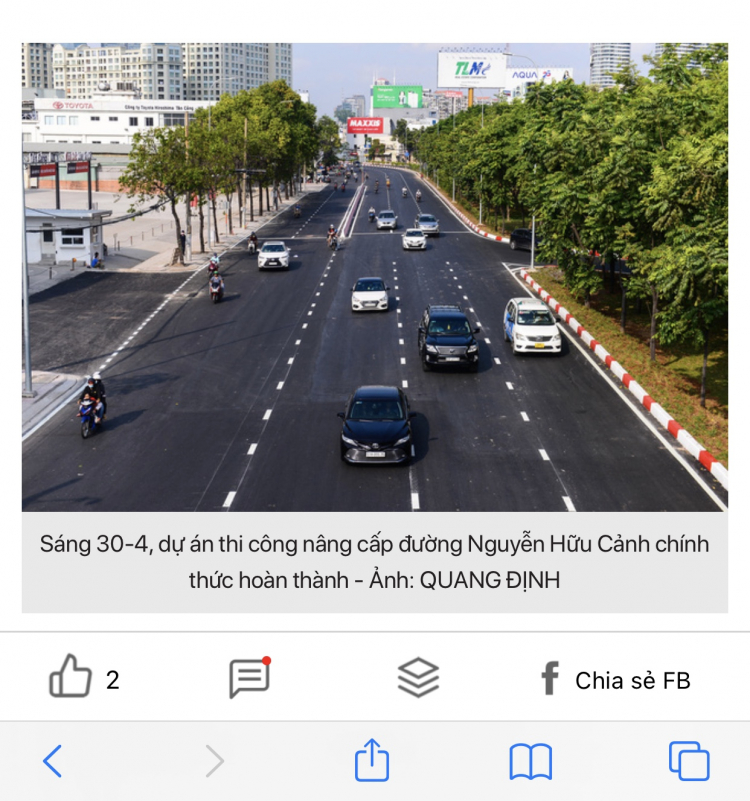Open Safari share sheet
Image resolution: width=750 pixels, height=801 pixels.
coord(372,760)
